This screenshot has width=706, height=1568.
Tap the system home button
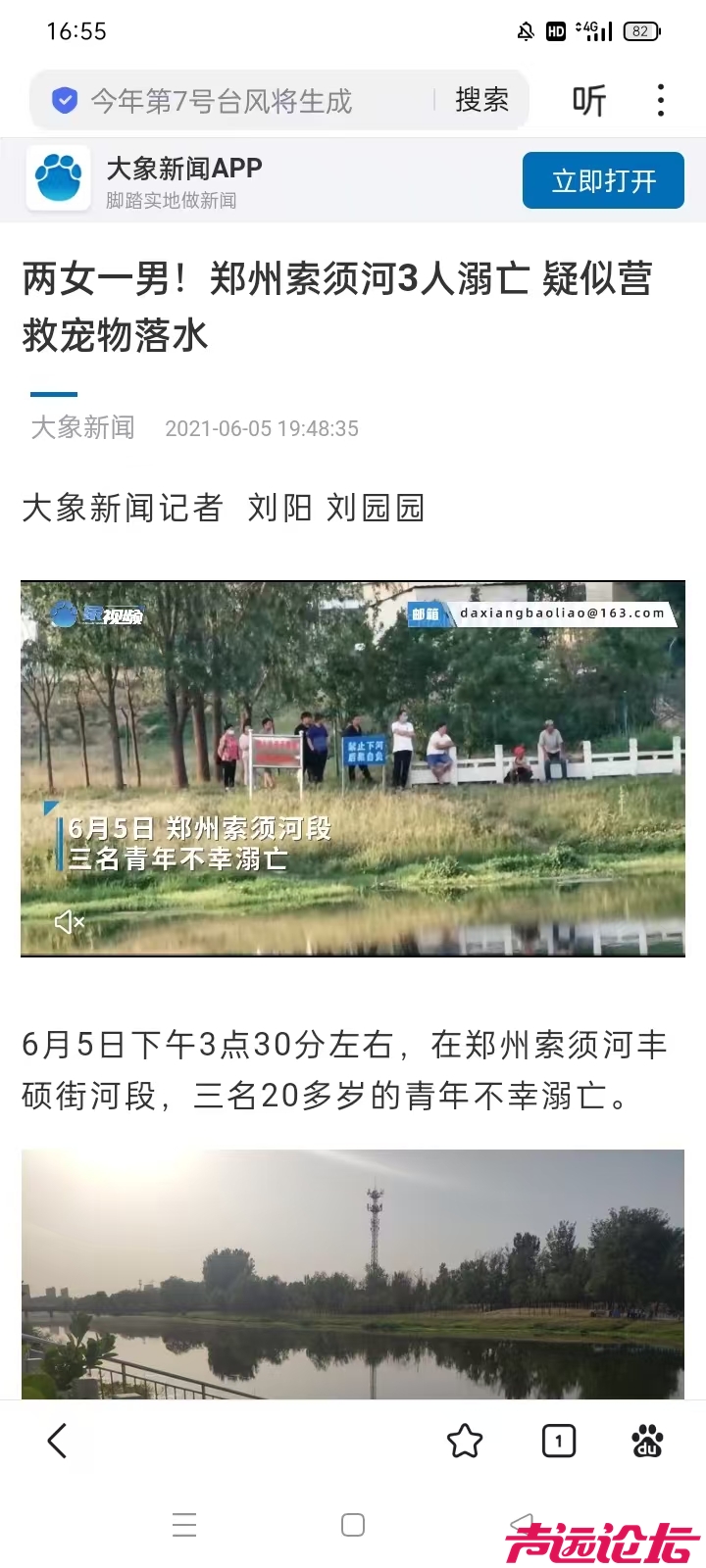(353, 1525)
